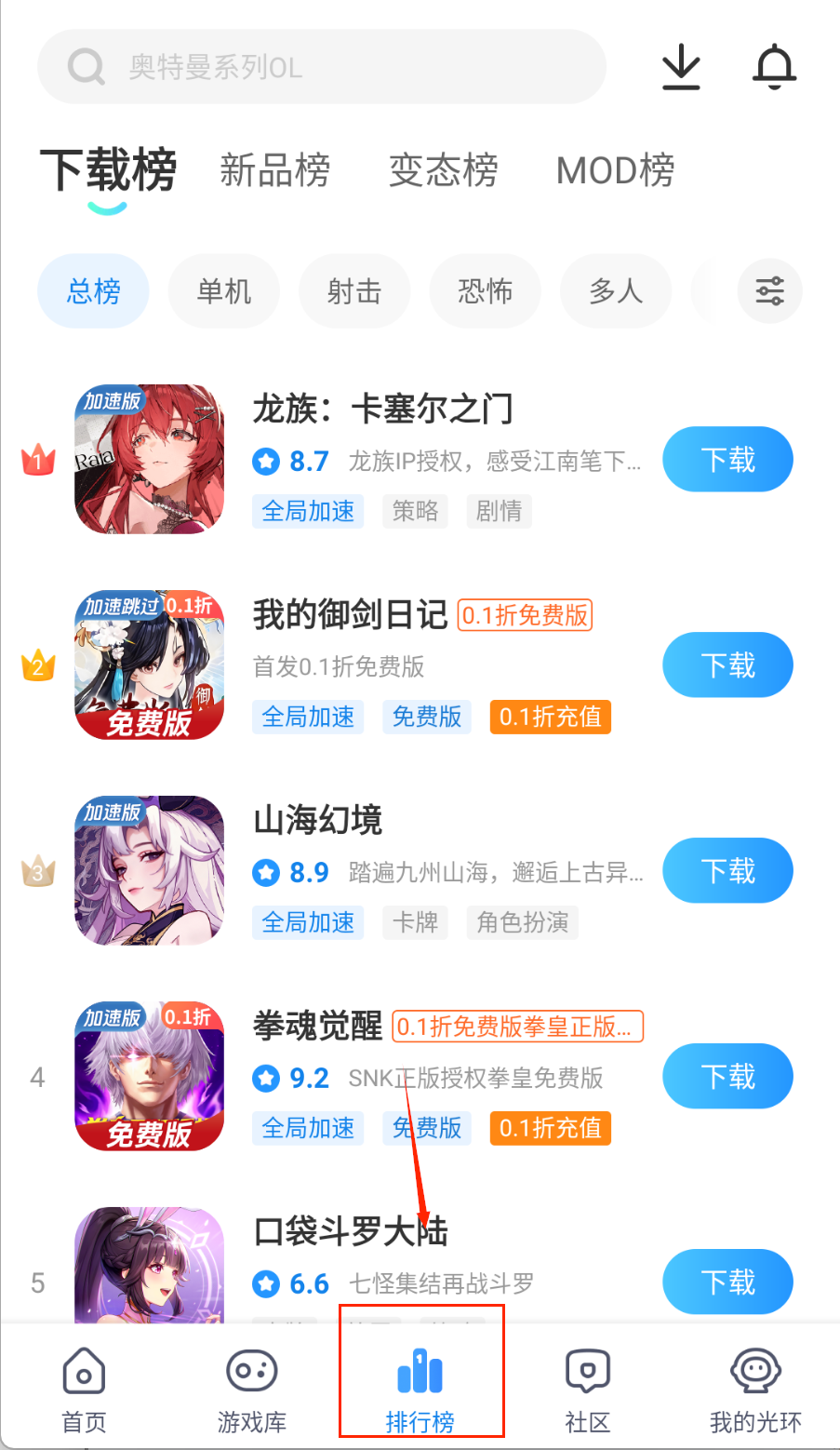Download 口袋斗罗大陆
Screen dimensions: 840x1450
[x=727, y=1282]
